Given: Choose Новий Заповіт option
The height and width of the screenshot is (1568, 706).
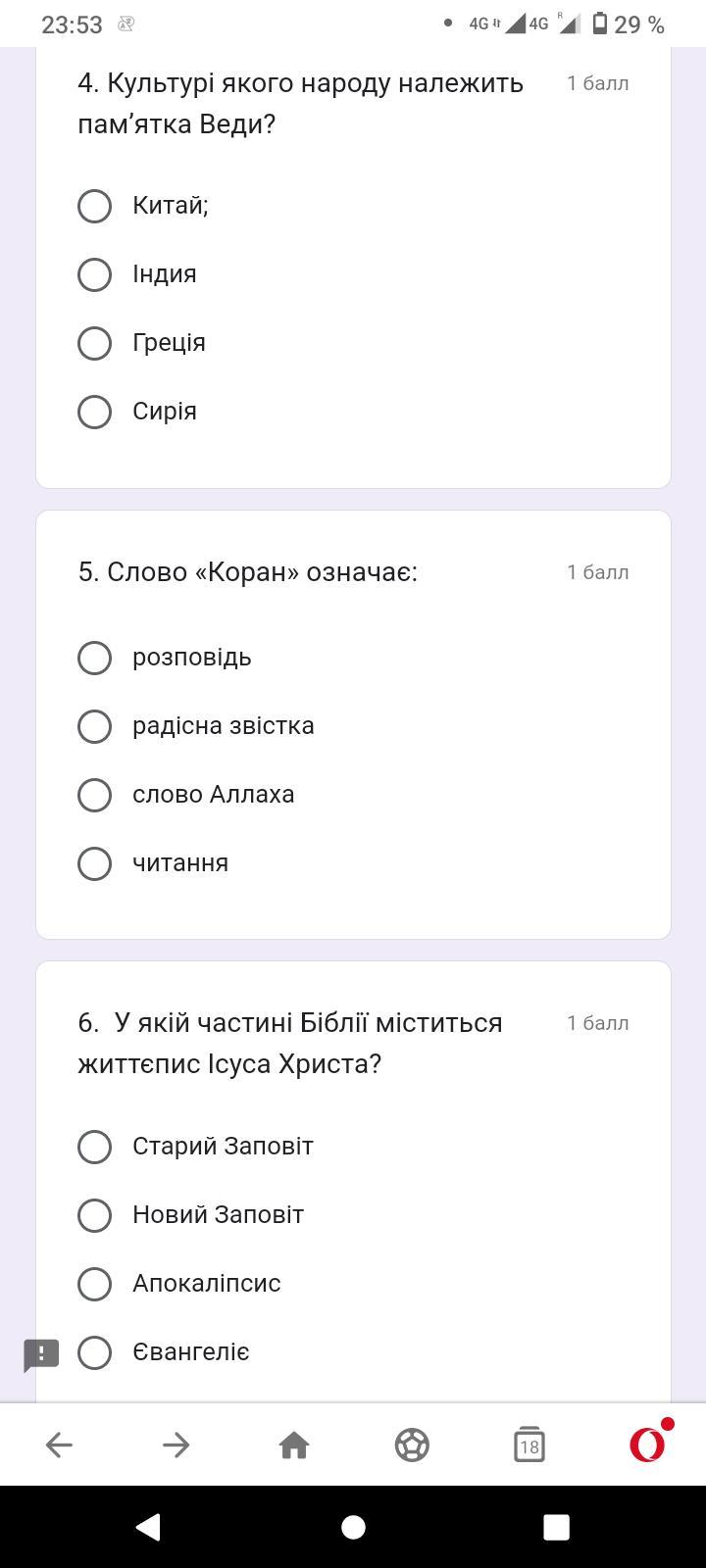Looking at the screenshot, I should [x=95, y=1215].
